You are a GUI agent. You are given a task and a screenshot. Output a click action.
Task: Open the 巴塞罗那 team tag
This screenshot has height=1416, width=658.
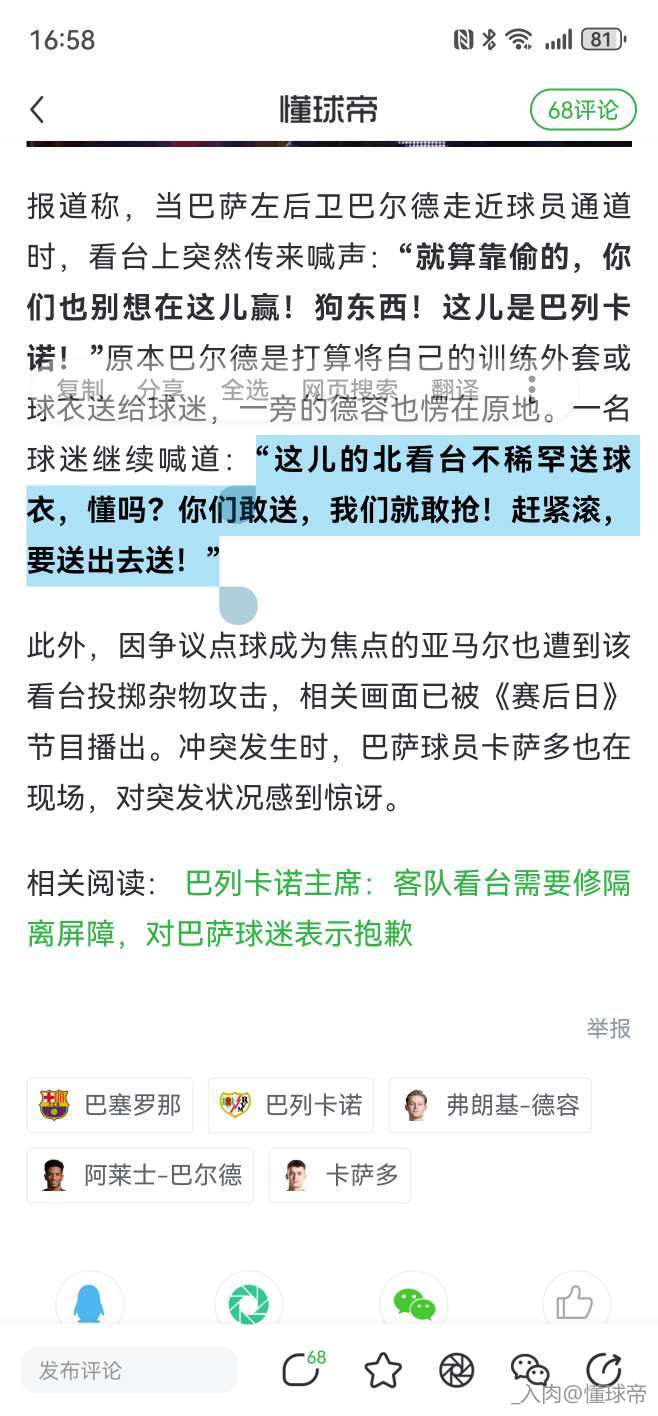tap(111, 1105)
